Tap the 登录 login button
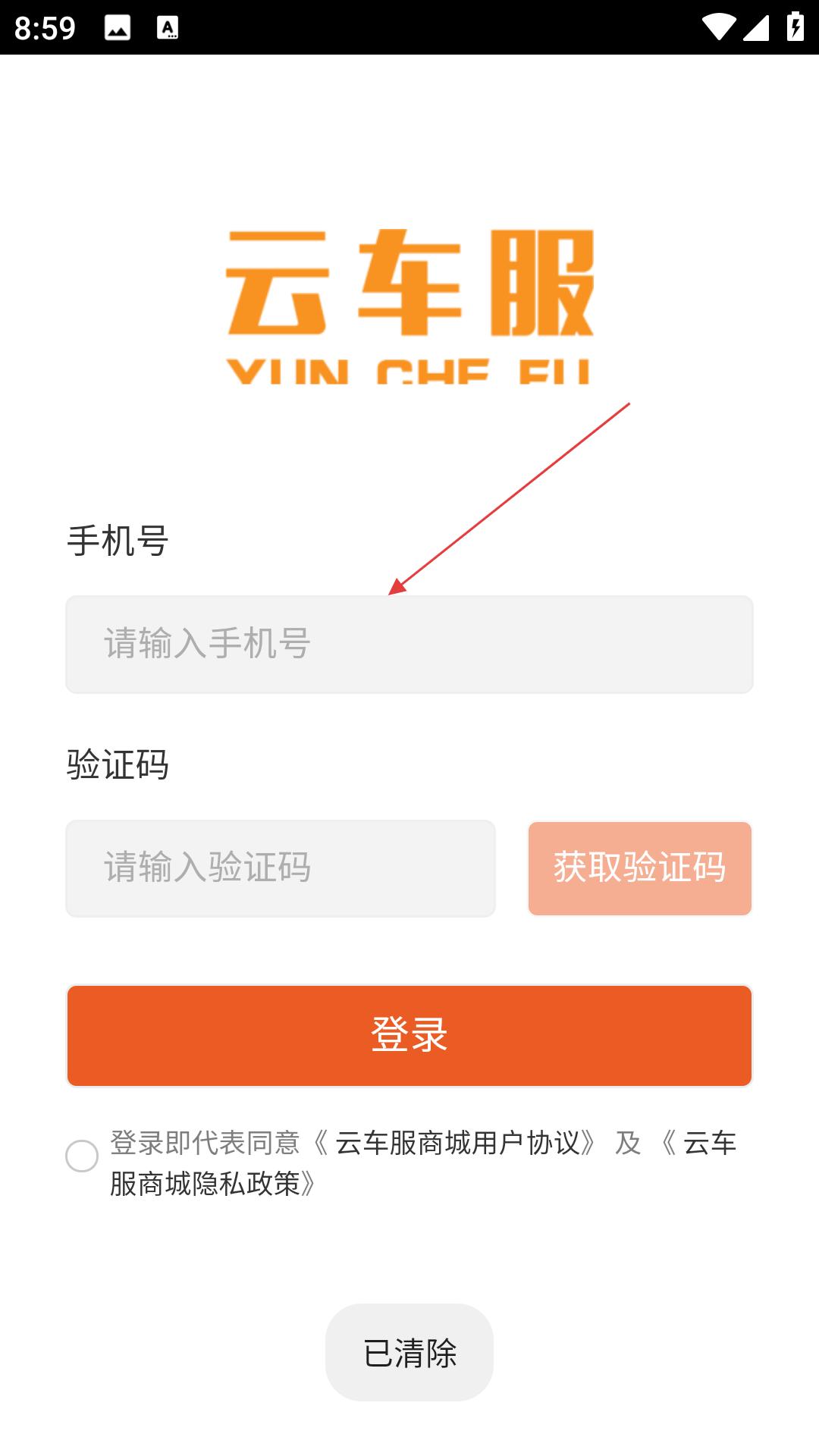This screenshot has width=819, height=1456. pos(409,1036)
